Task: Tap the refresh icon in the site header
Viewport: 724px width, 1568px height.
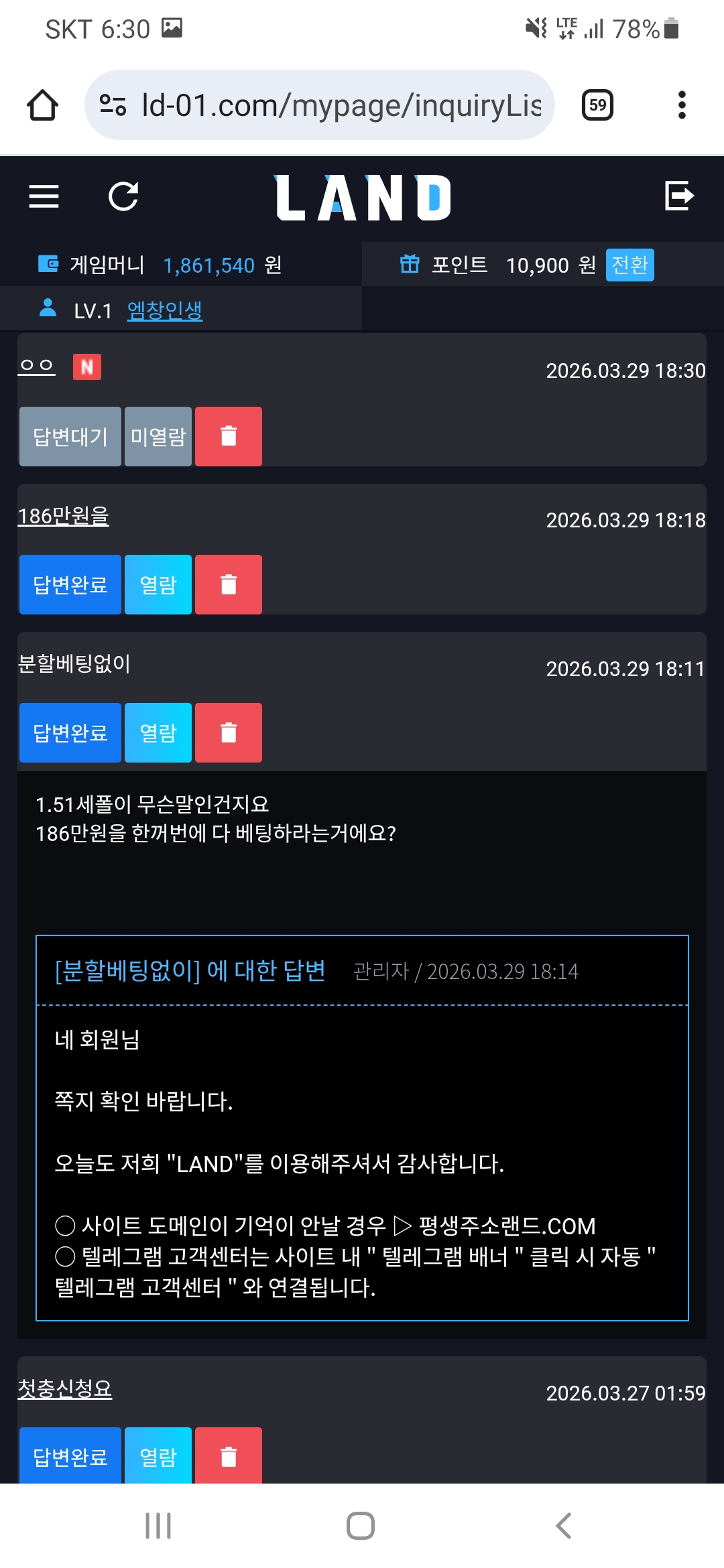Action: 123,196
